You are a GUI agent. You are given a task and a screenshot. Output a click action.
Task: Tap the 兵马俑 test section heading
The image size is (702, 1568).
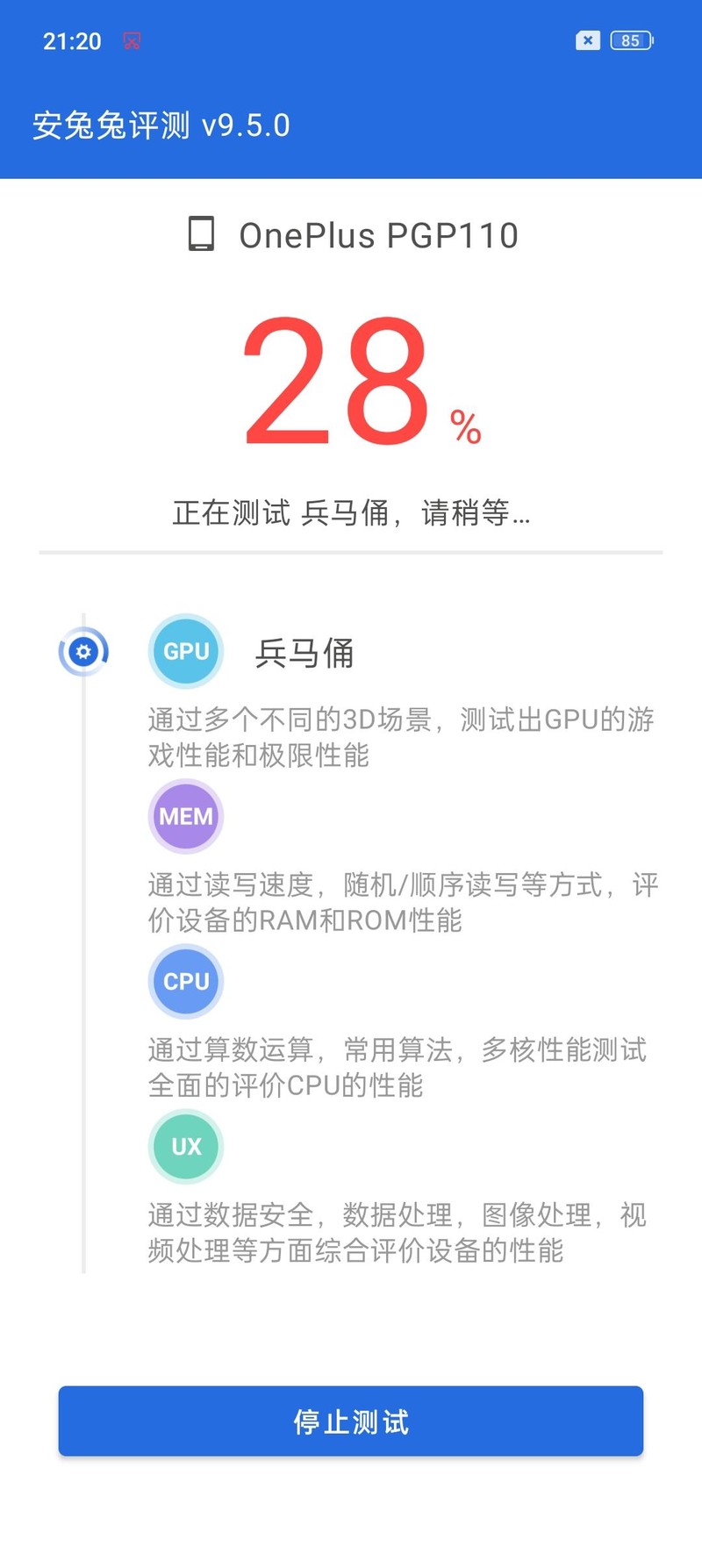tap(303, 654)
